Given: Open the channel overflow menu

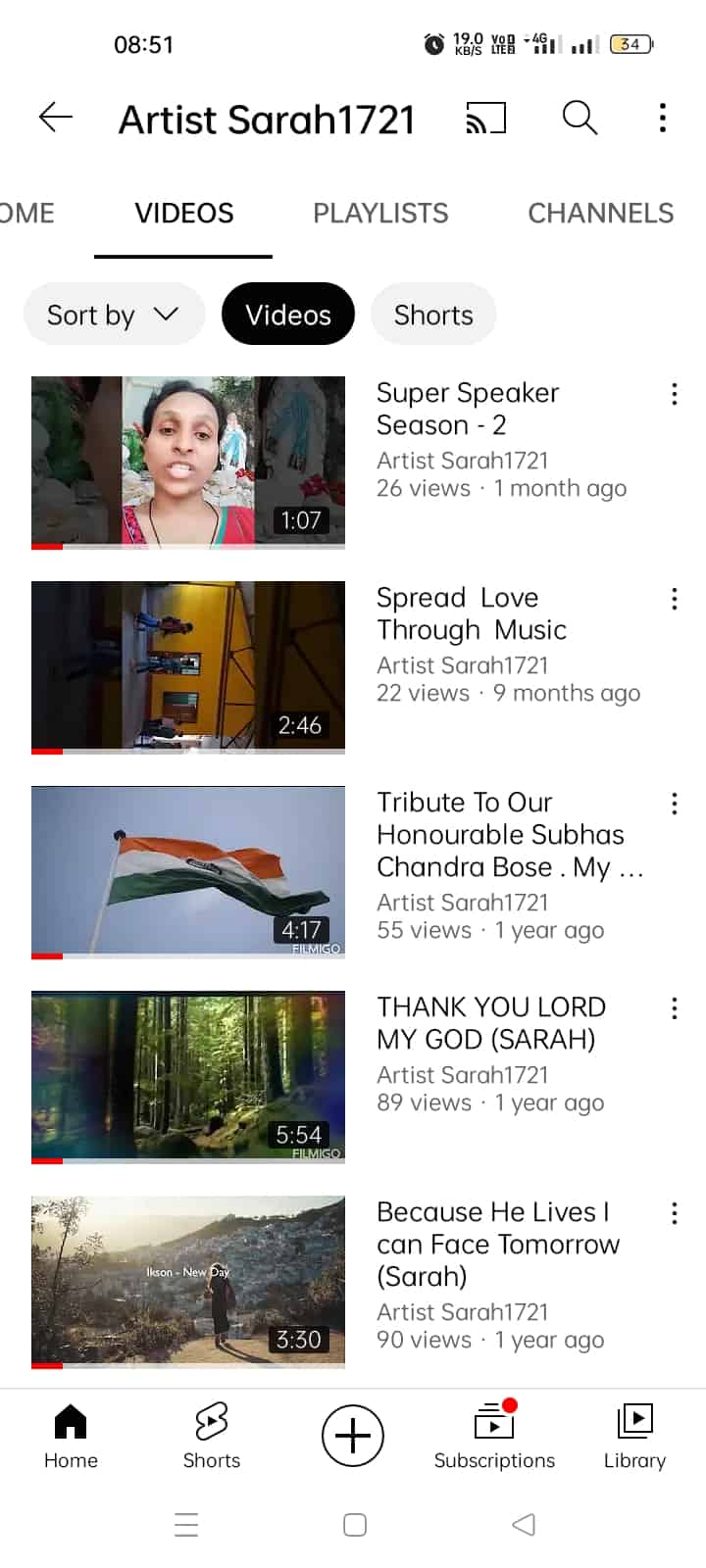Looking at the screenshot, I should [663, 119].
